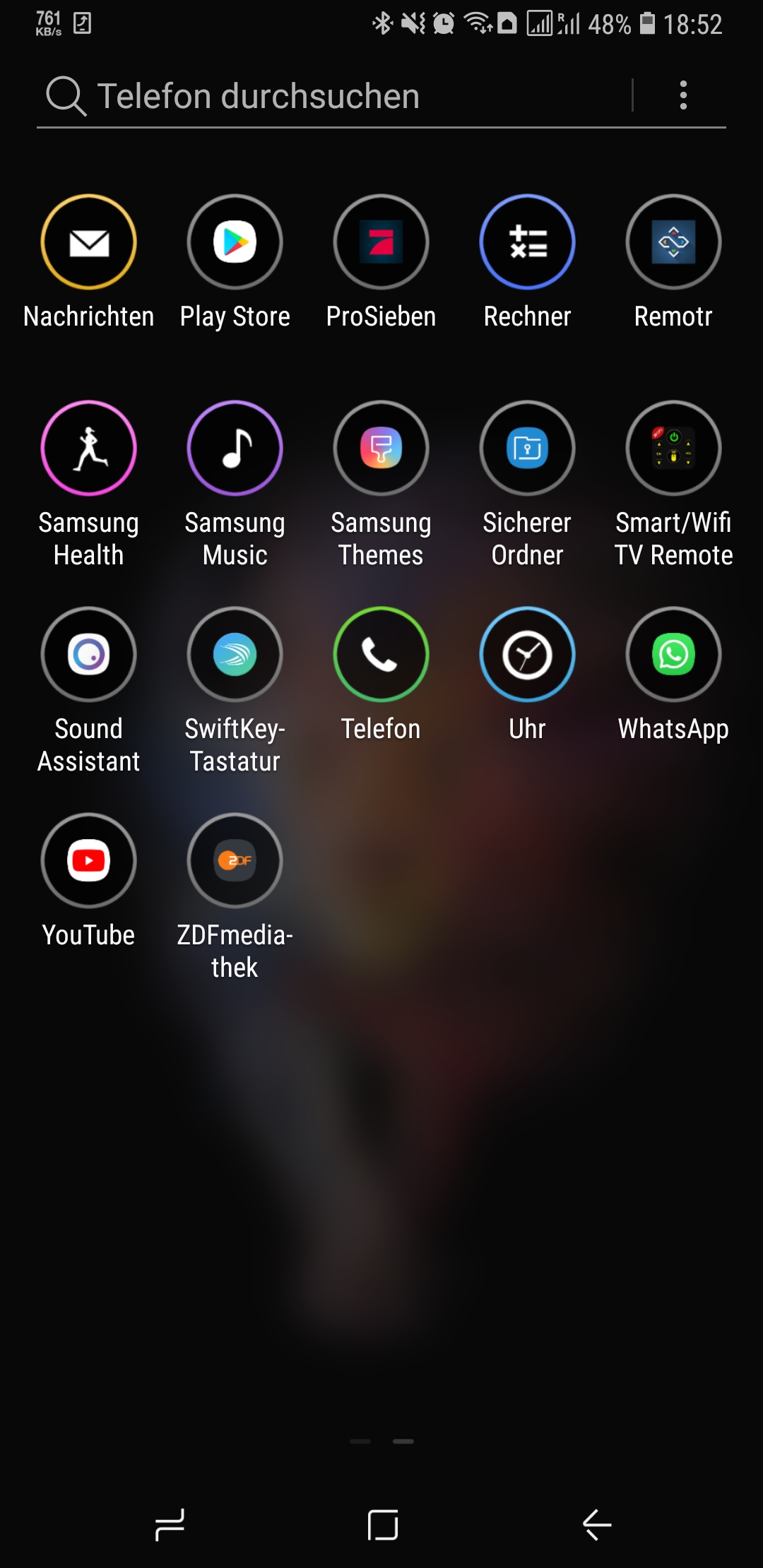The width and height of the screenshot is (763, 1568).
Task: Open the ProSieben app
Action: tap(381, 242)
